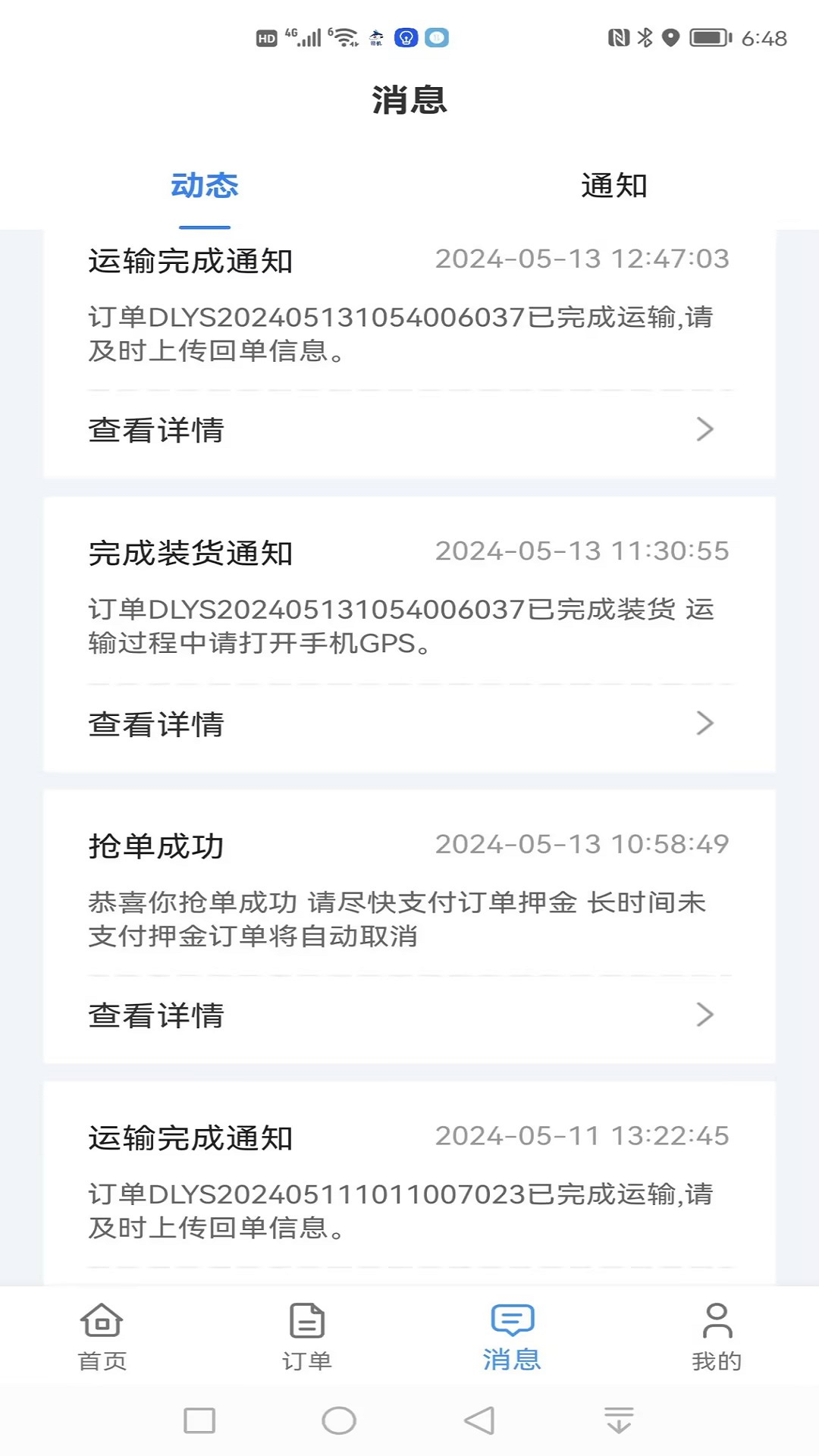Open 查看详情 for order DLYS202405131054006037 transport completion
819x1456 pixels.
(x=156, y=429)
